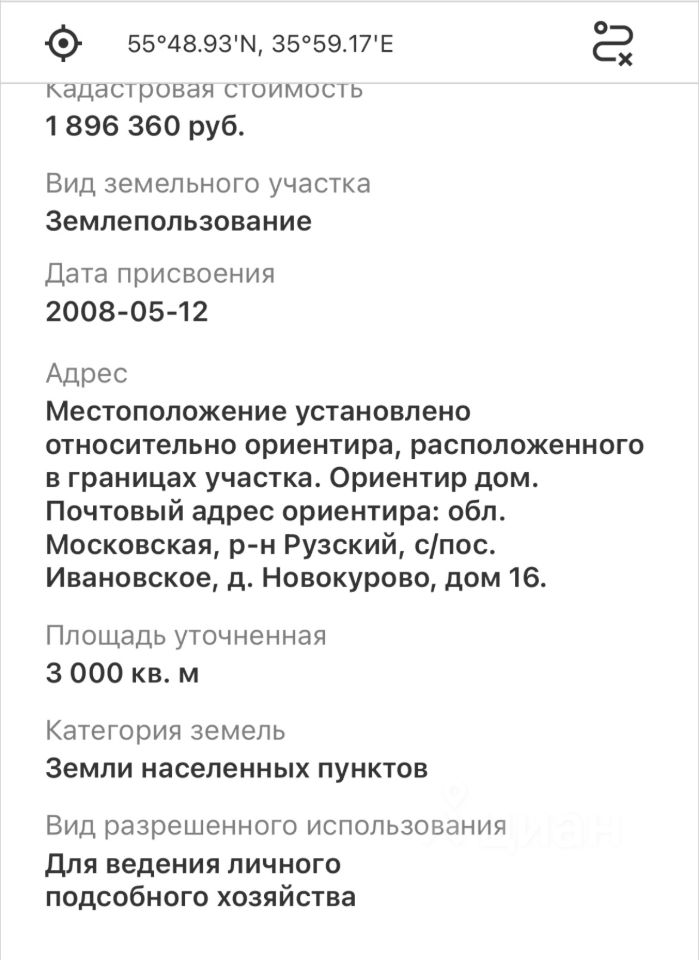Tap the locate target icon

coord(63,43)
